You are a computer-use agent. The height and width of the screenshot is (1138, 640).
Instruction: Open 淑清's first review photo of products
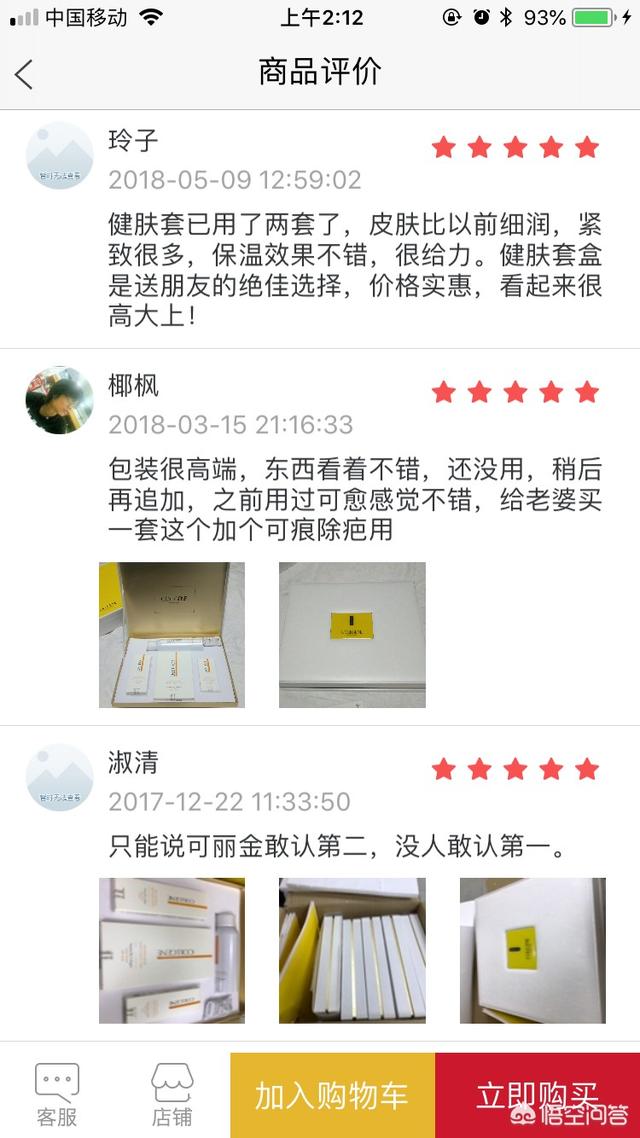[x=172, y=951]
